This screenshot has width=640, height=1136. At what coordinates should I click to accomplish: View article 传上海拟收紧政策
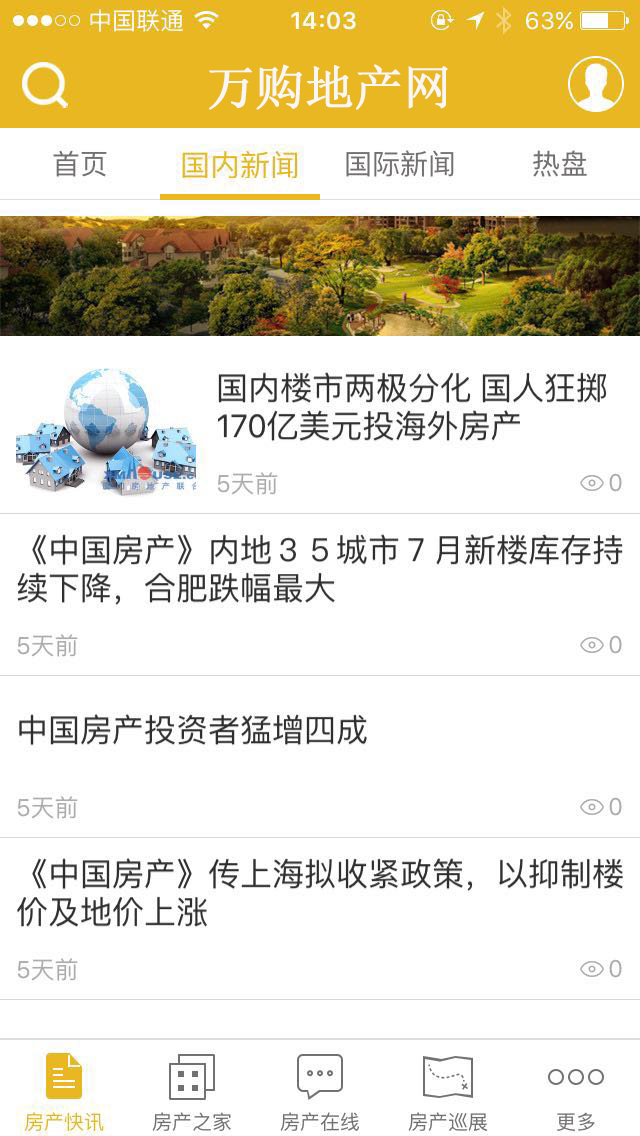point(320,894)
